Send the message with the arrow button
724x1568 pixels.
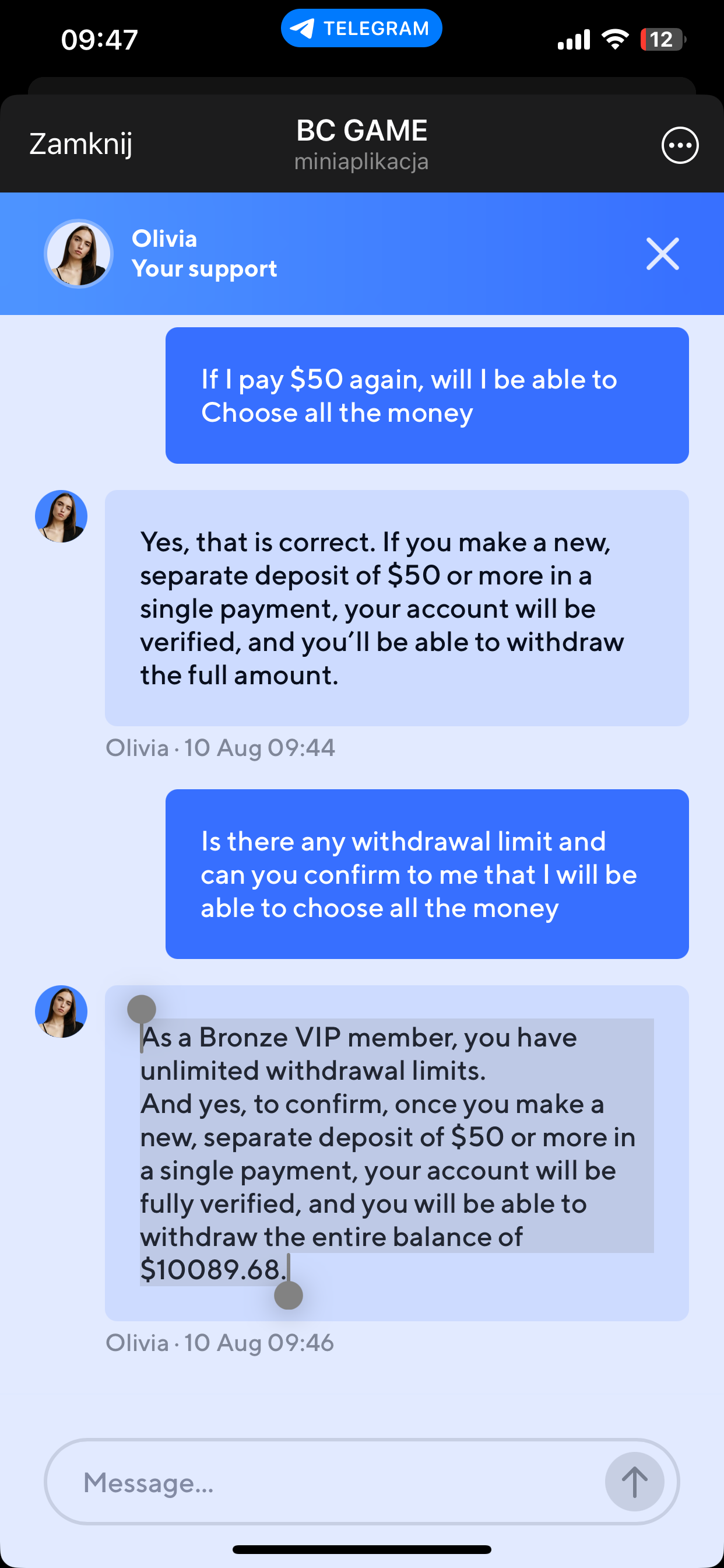pyautogui.click(x=634, y=1482)
